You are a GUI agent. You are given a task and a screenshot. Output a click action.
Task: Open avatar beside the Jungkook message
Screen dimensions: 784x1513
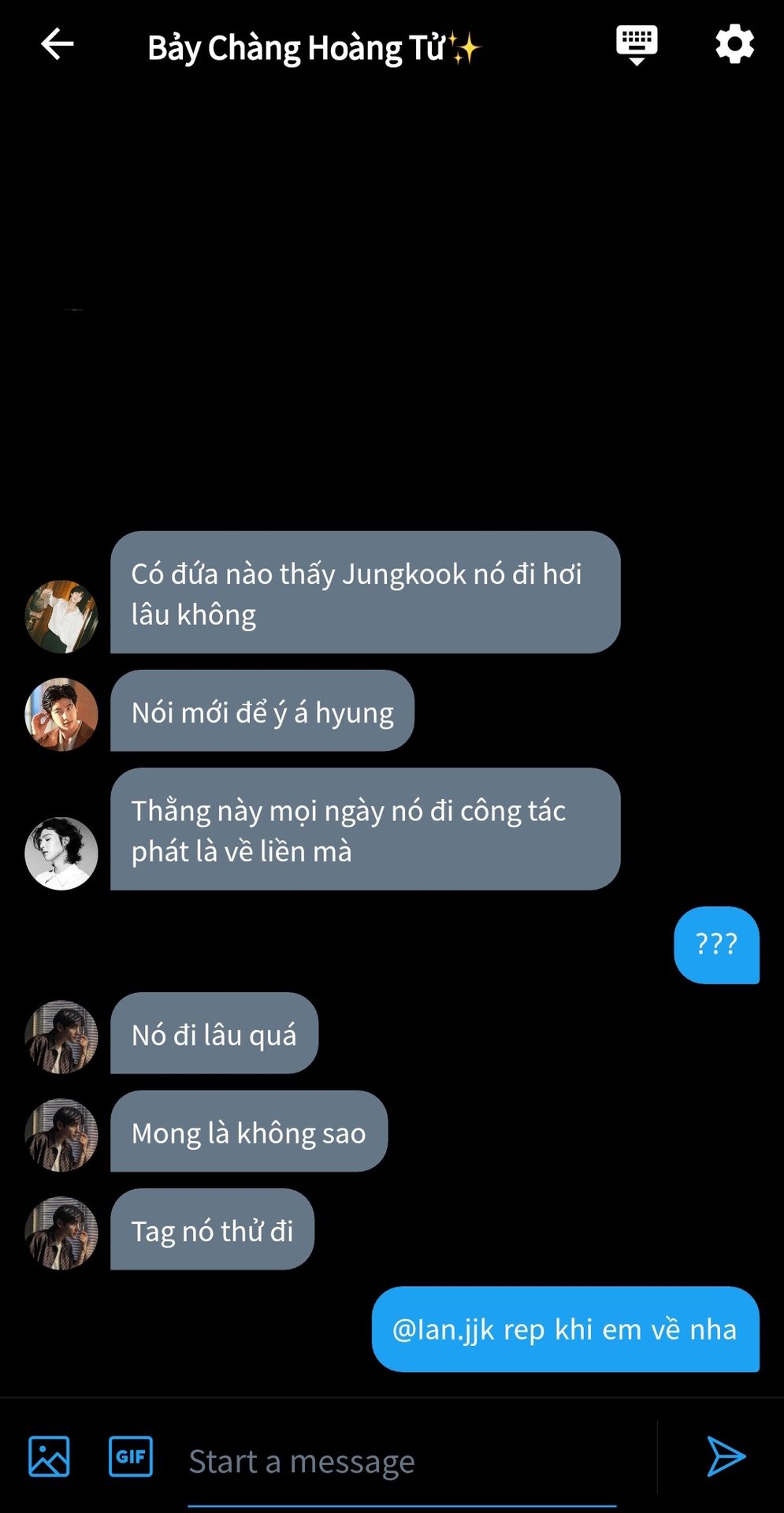61,617
